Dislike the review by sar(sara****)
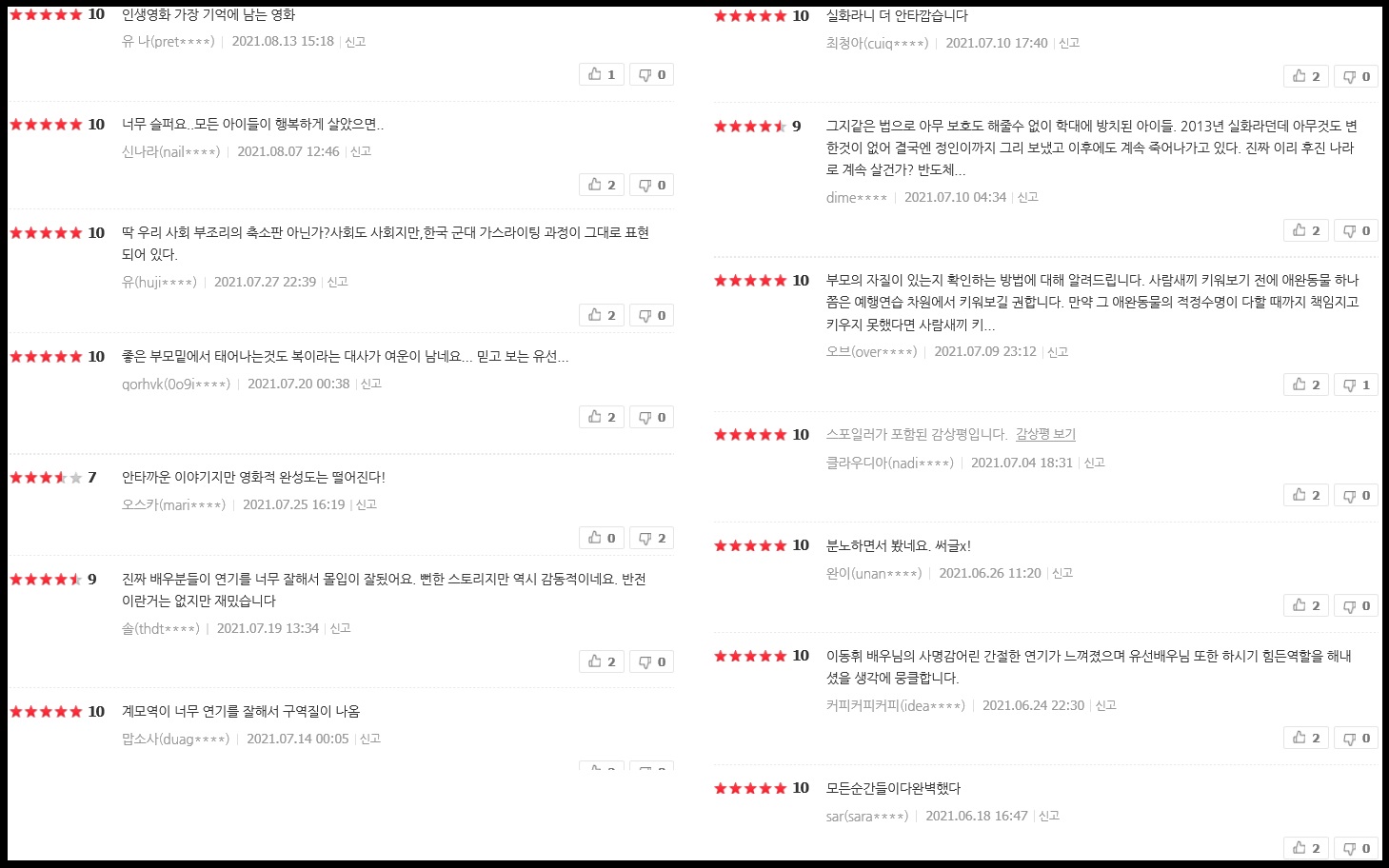The height and width of the screenshot is (868, 1389). point(1357,848)
